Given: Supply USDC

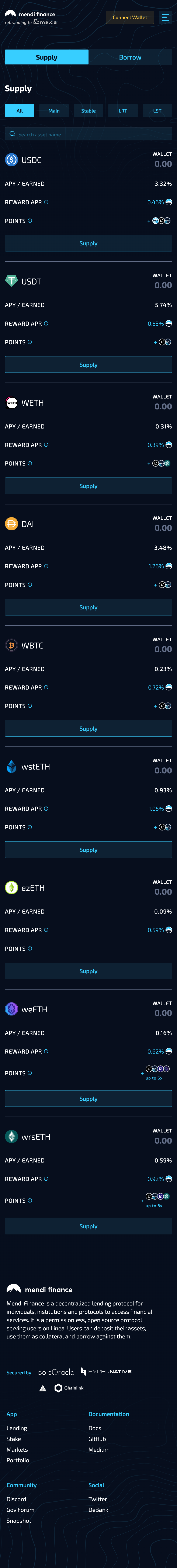Looking at the screenshot, I should point(88,243).
